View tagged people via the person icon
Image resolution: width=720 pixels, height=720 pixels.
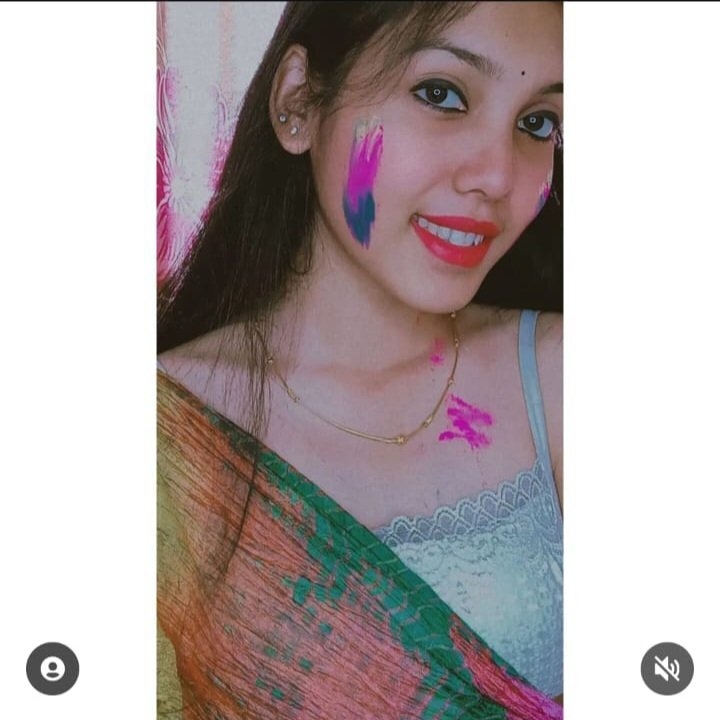(x=52, y=668)
